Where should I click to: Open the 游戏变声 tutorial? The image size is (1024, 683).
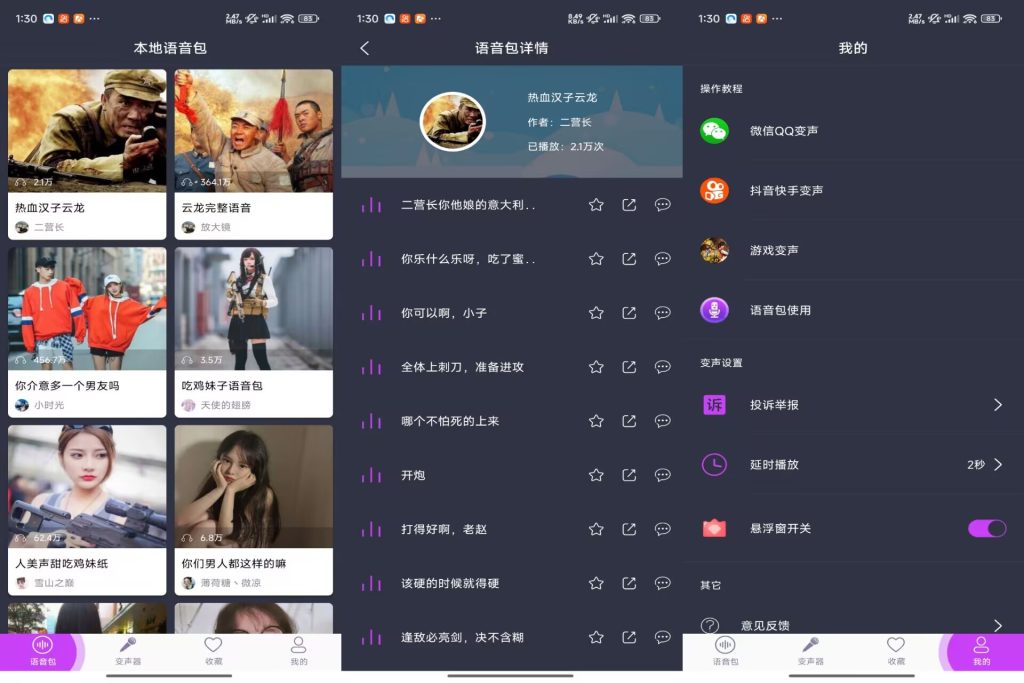(774, 250)
